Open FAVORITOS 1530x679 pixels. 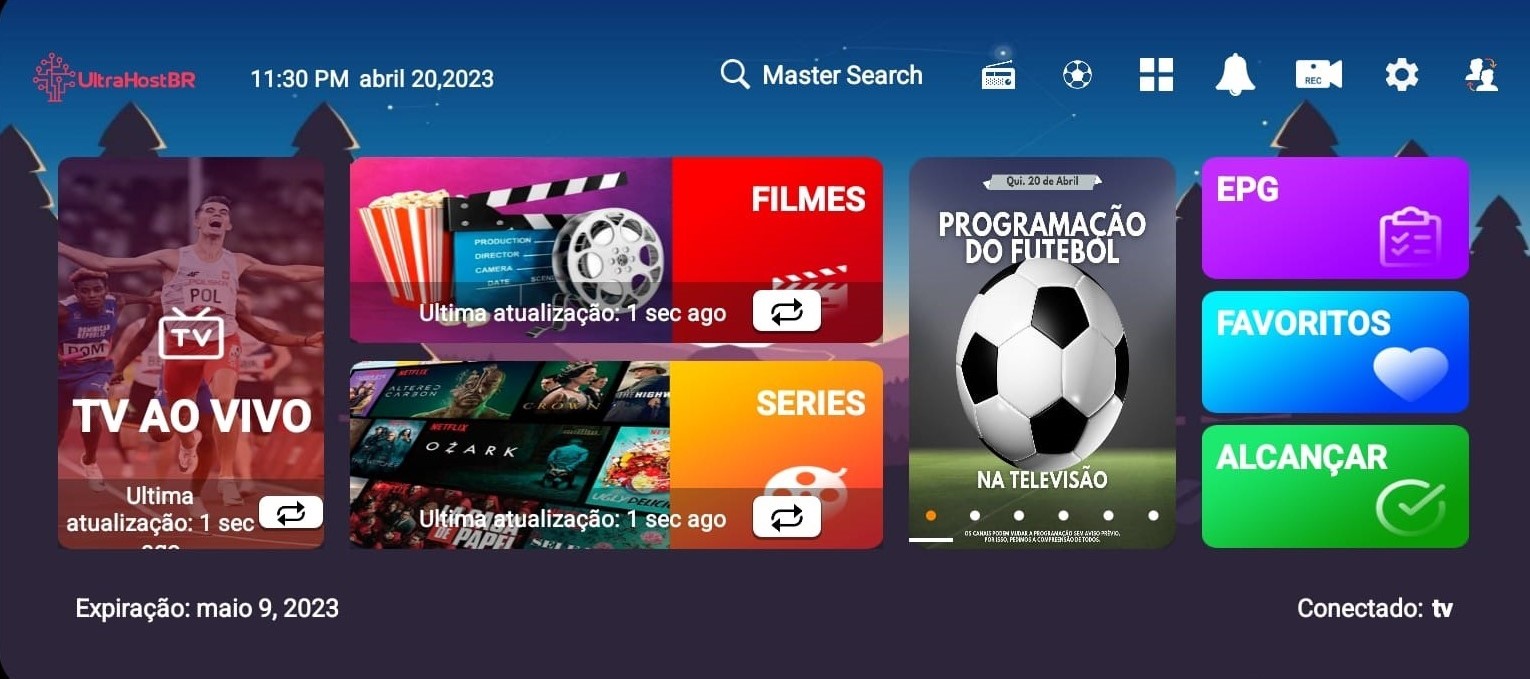pyautogui.click(x=1335, y=352)
